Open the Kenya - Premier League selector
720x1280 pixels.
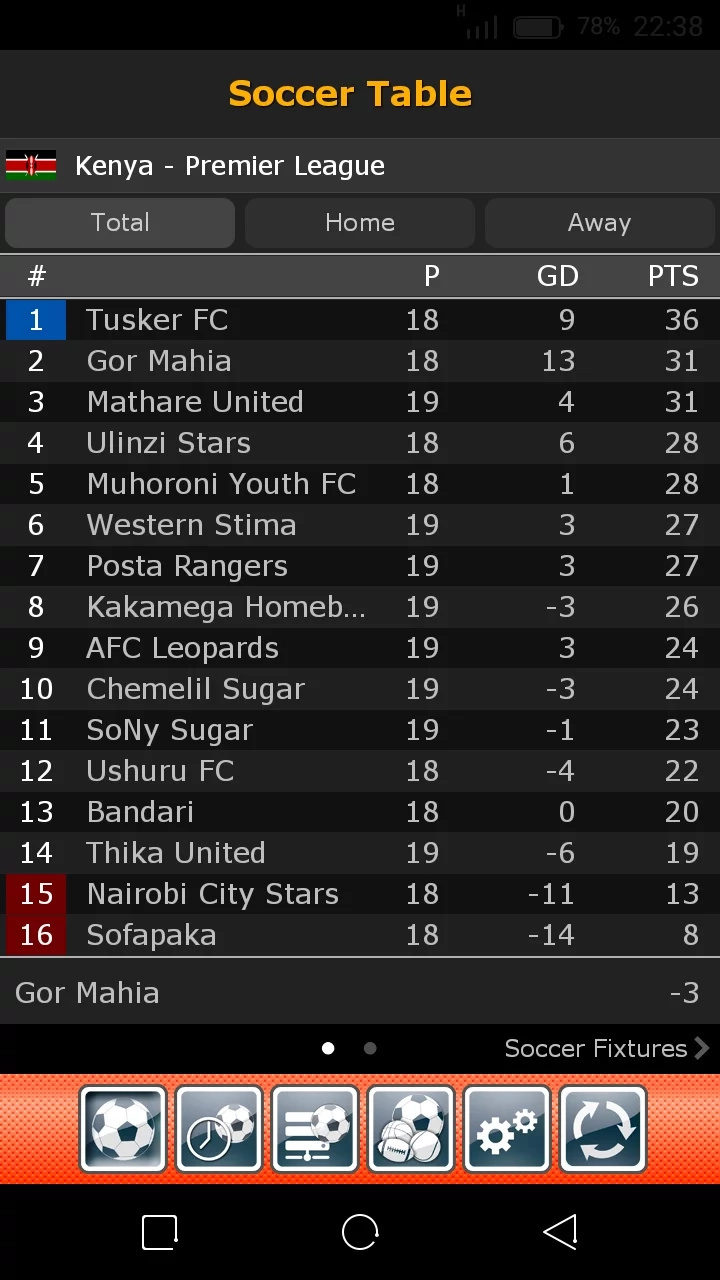coord(360,166)
